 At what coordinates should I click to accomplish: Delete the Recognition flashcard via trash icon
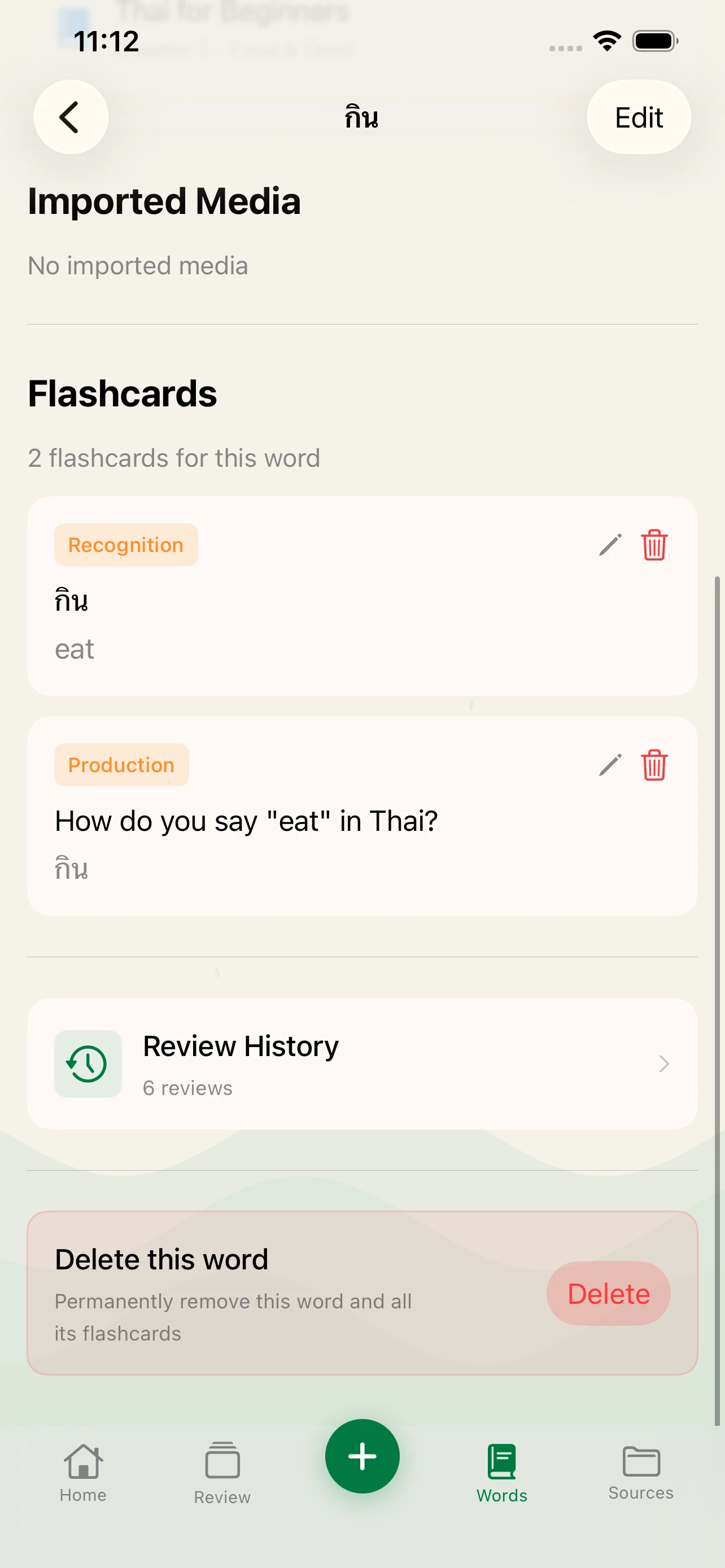click(654, 545)
